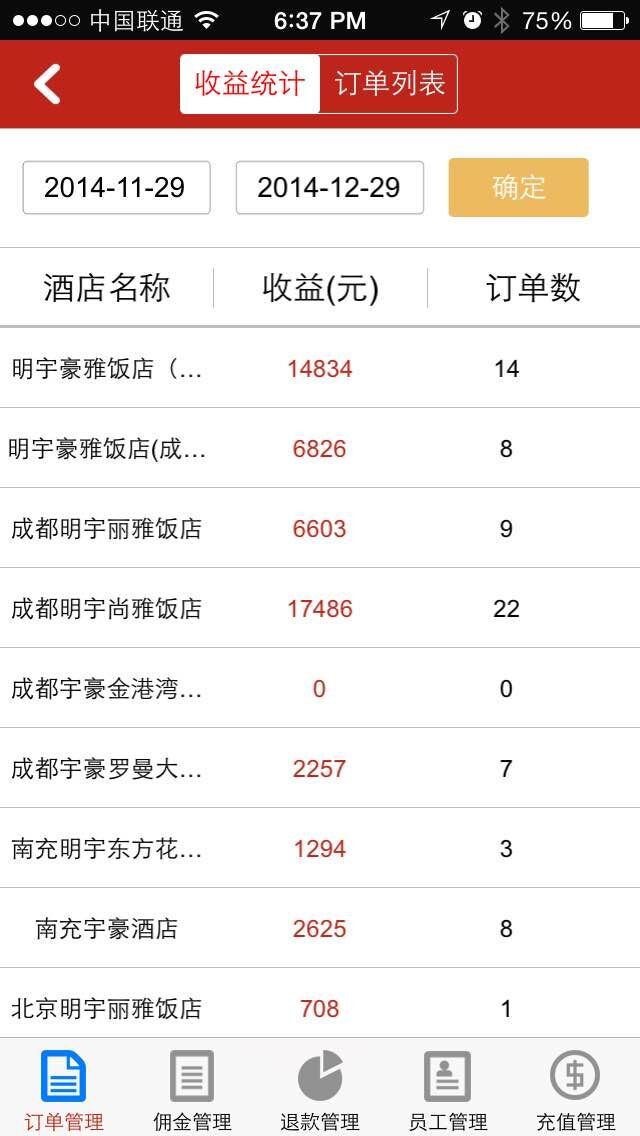
Task: Switch to the 订单列表 tab
Action: click(389, 84)
